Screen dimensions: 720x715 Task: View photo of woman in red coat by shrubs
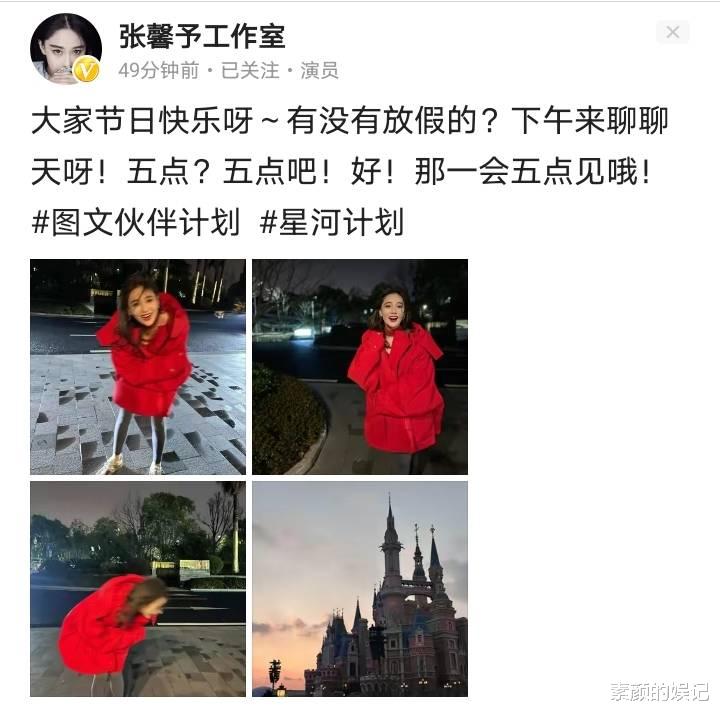tap(360, 367)
